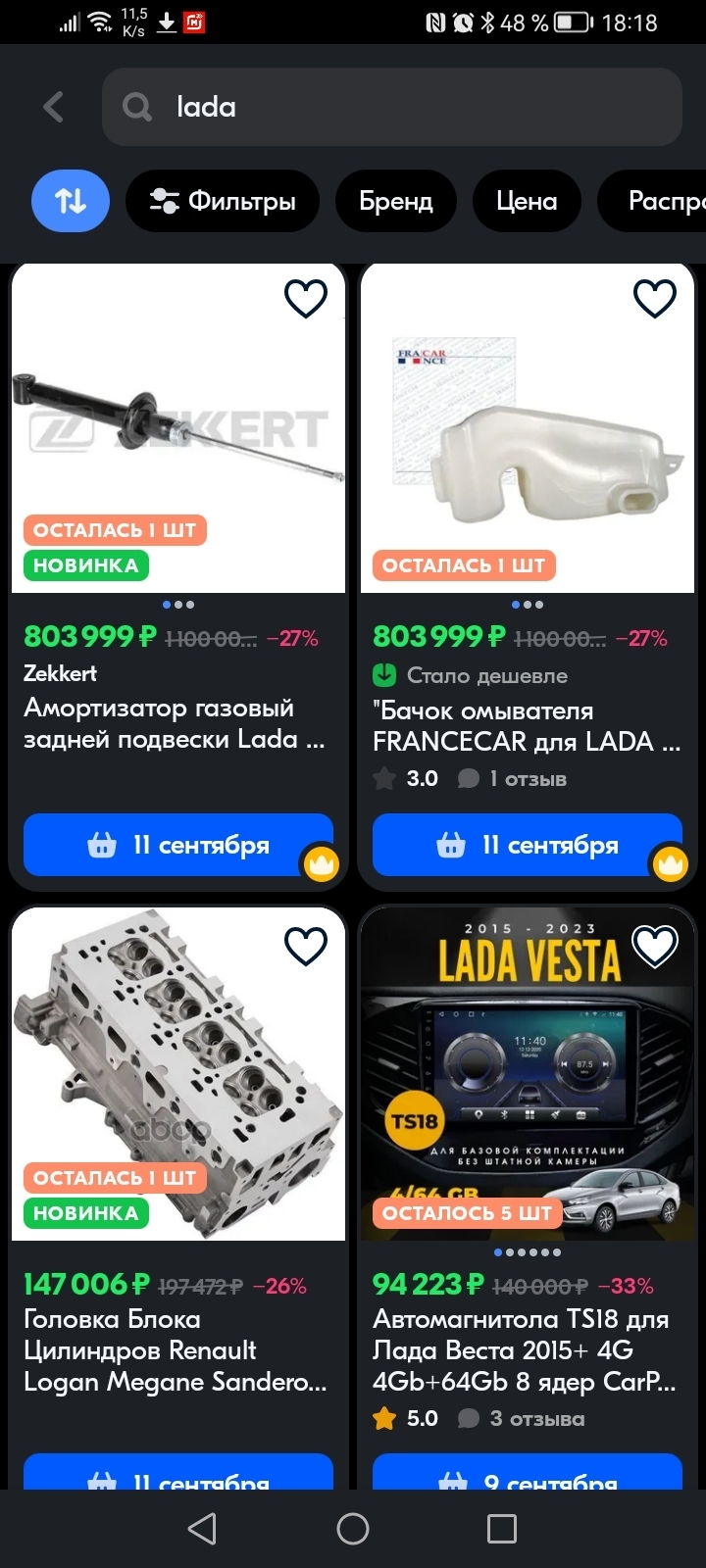The height and width of the screenshot is (1568, 706).
Task: Open the Zekkert Амортизатор газовый product card
Action: click(x=174, y=723)
